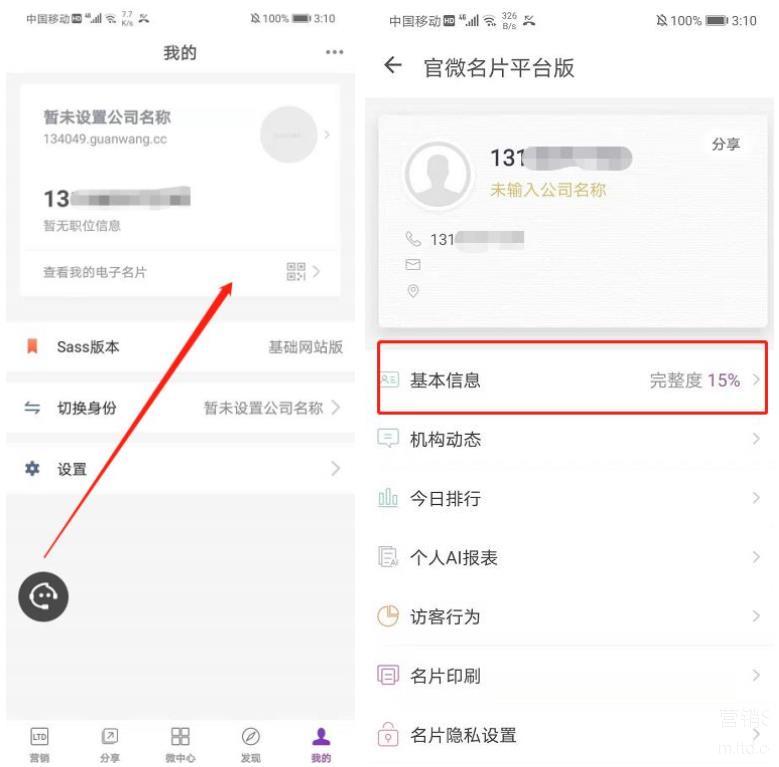779x767 pixels.
Task: Open the Sass版本 row
Action: pyautogui.click(x=180, y=347)
